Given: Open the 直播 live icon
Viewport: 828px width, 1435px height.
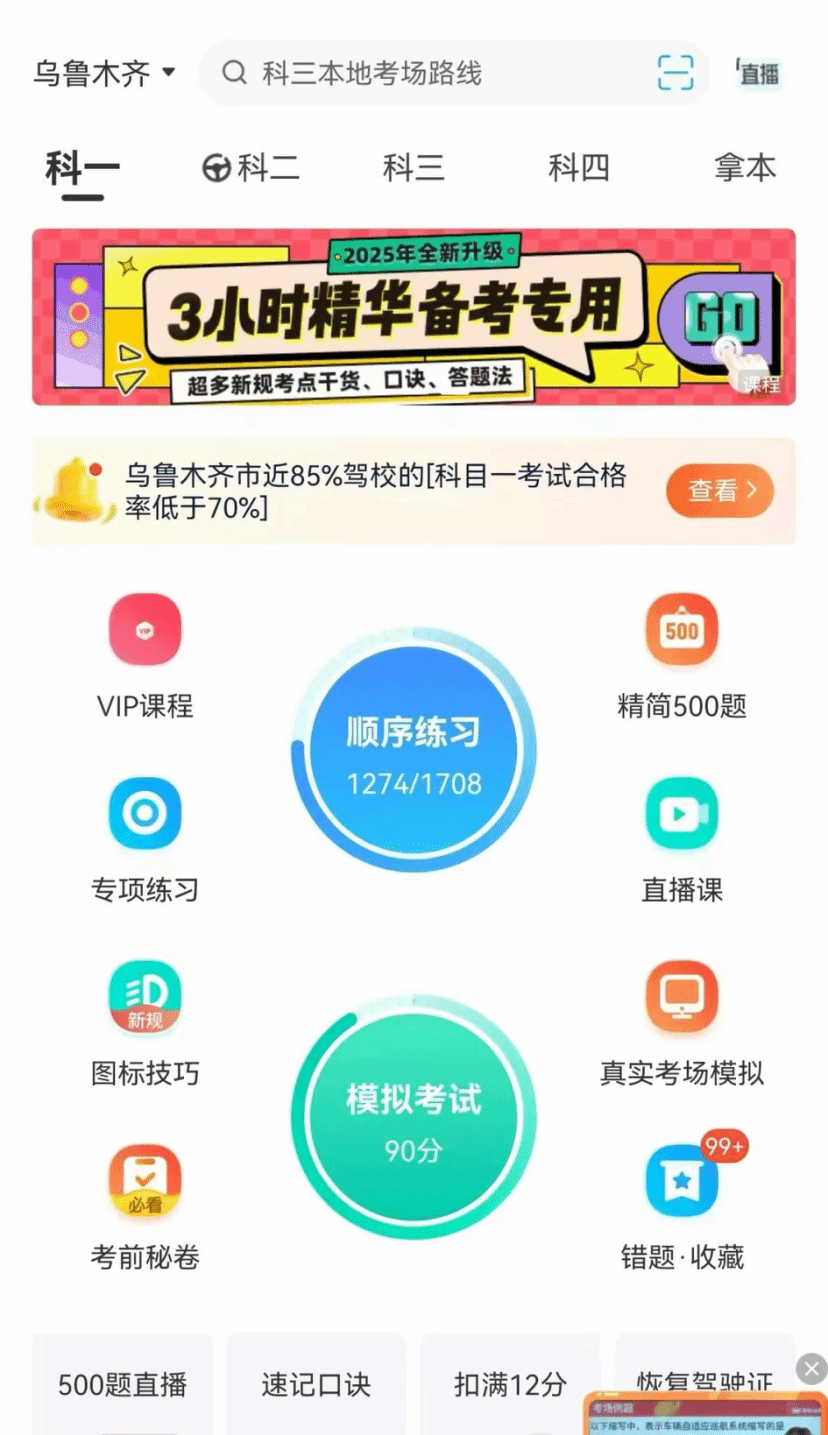Looking at the screenshot, I should 759,73.
